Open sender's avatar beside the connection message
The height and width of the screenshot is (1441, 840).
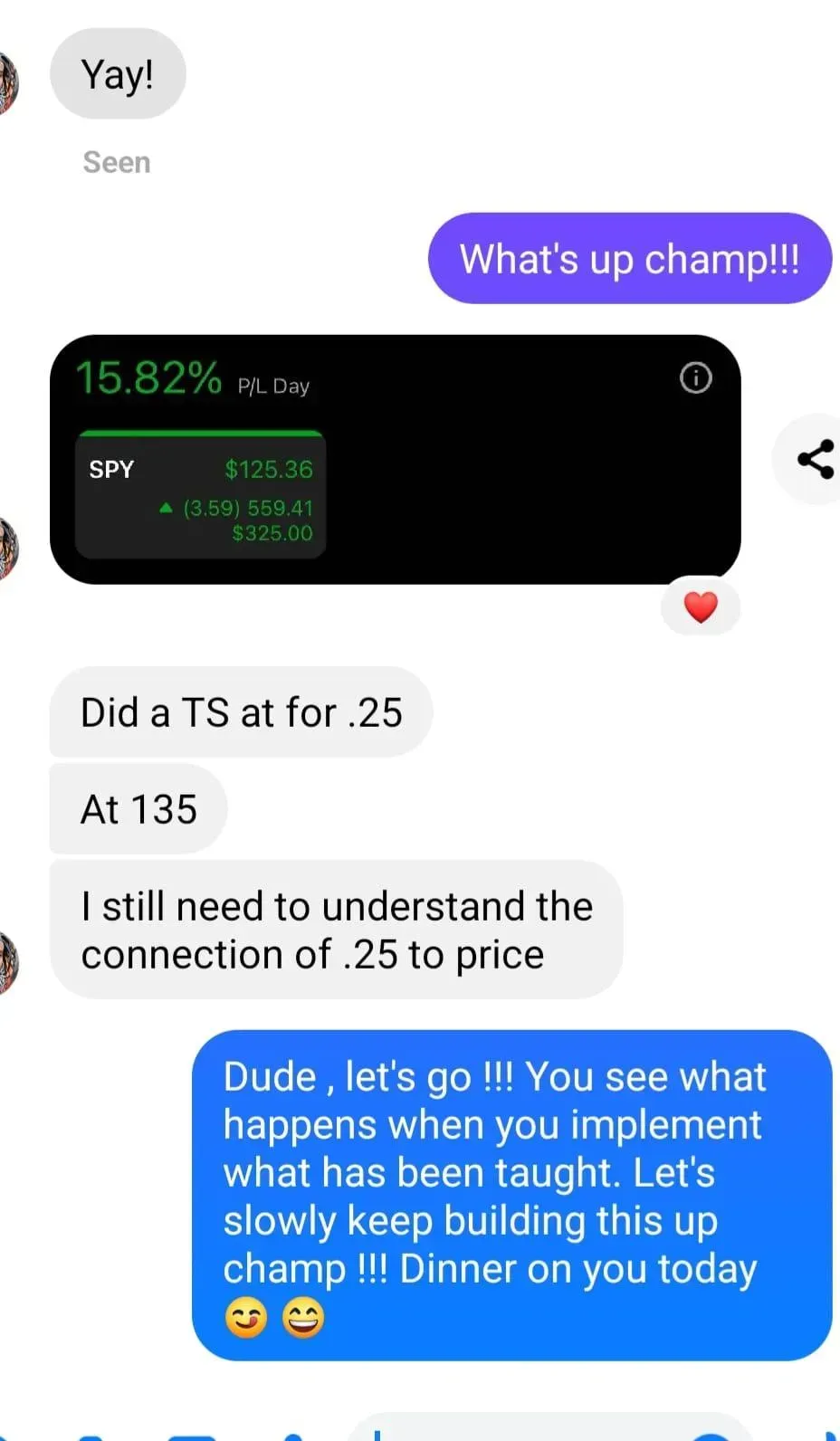tap(7, 962)
